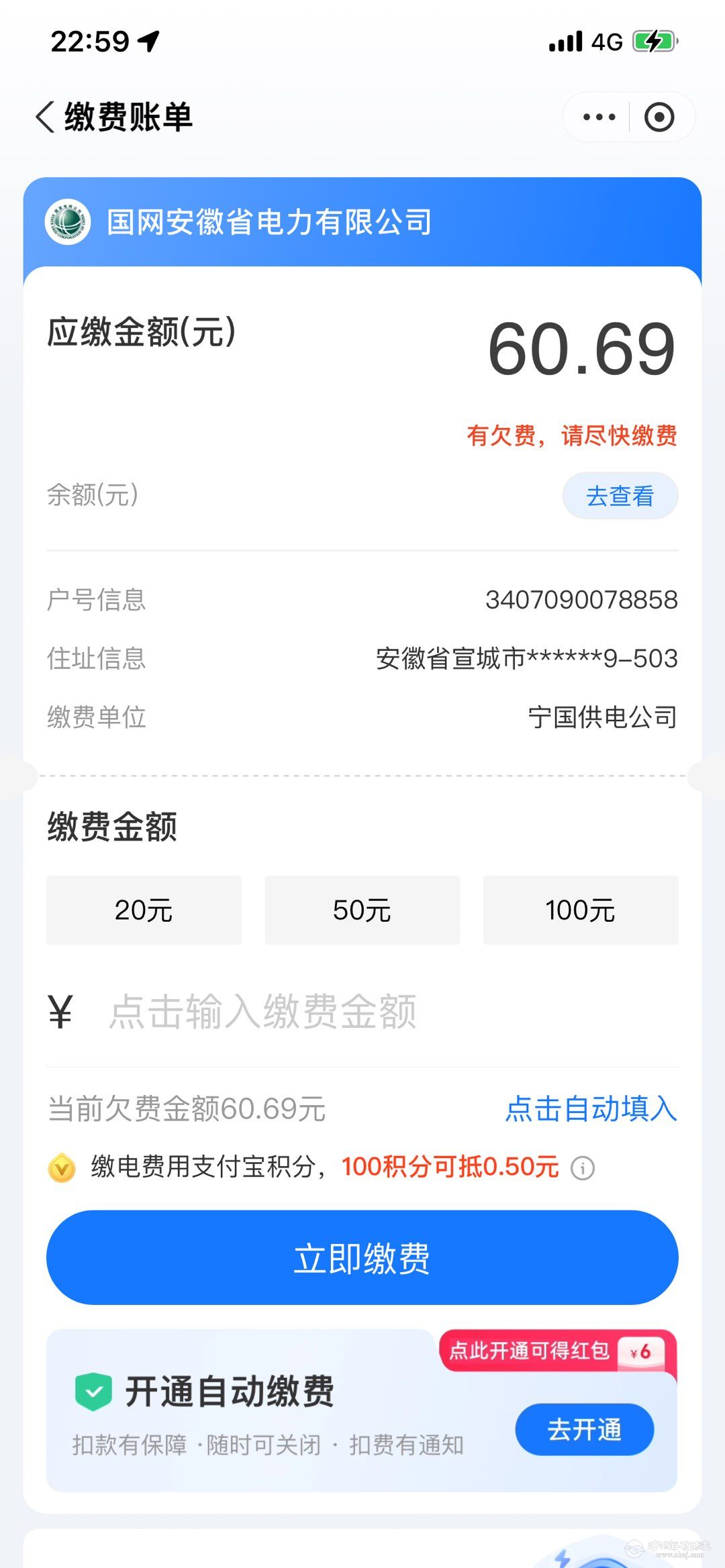Image resolution: width=725 pixels, height=1568 pixels.
Task: Focus the 点击输入缴费金额 amount field
Action: click(362, 1012)
